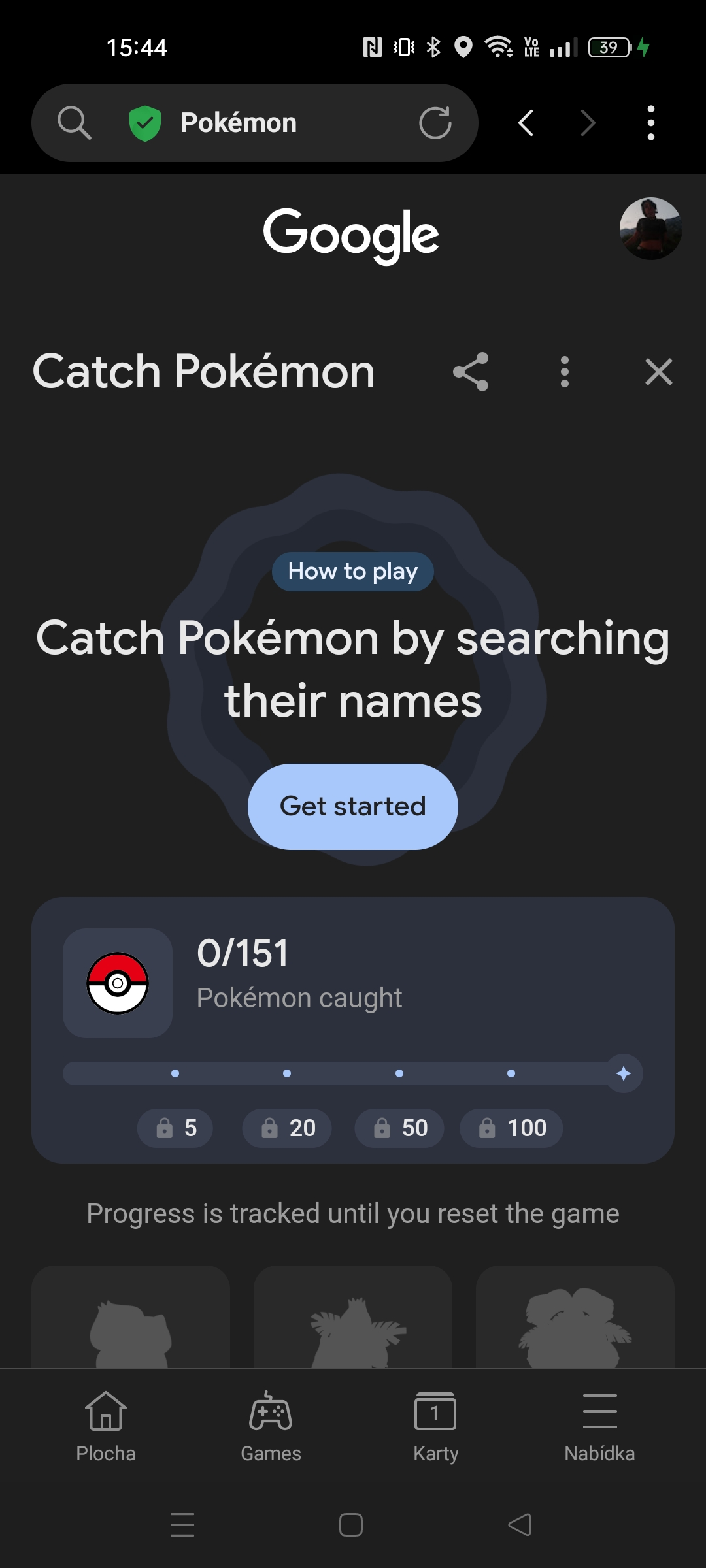The width and height of the screenshot is (706, 1568).
Task: Open the Karty tabs view
Action: point(435,1427)
